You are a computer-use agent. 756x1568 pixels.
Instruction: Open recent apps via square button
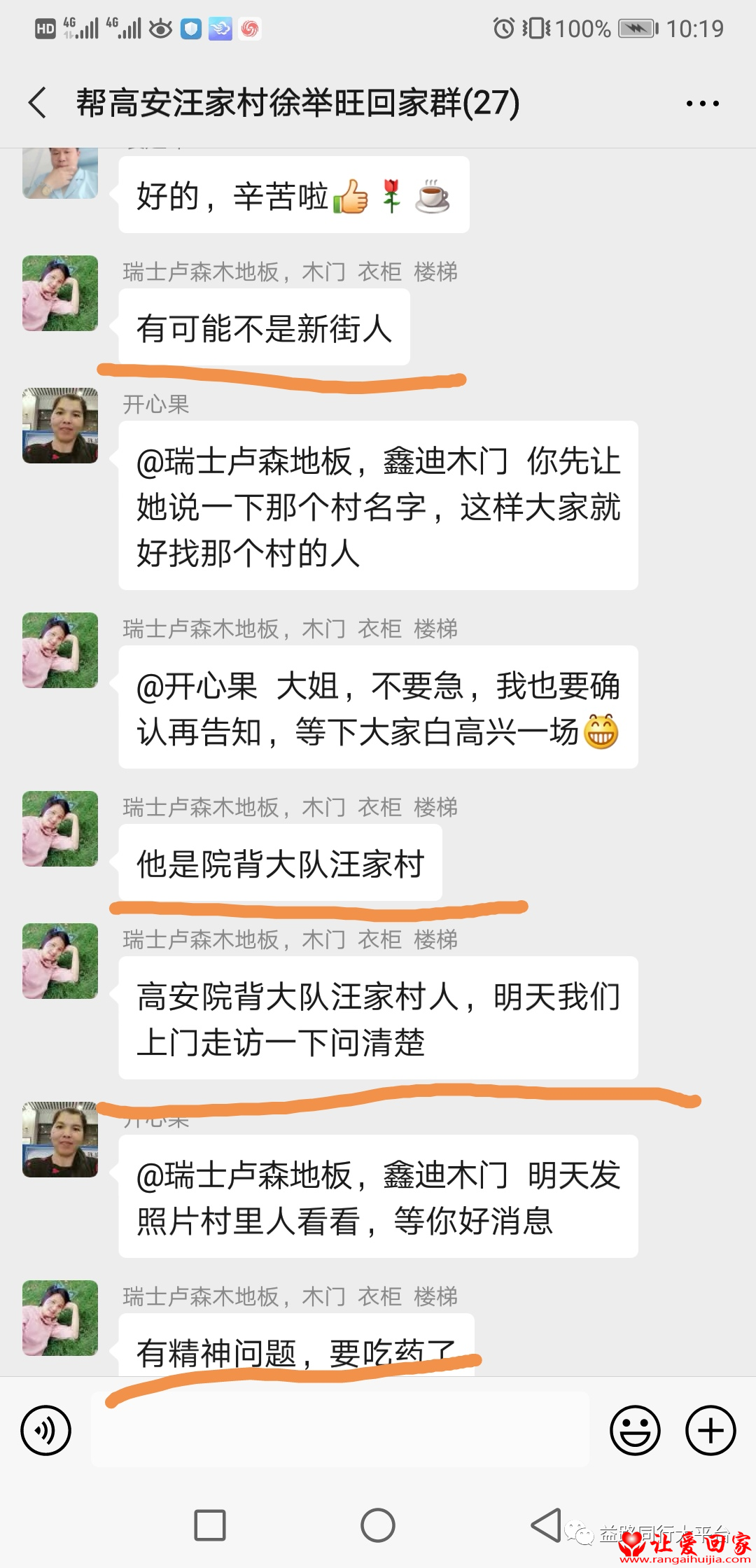coord(209,1525)
